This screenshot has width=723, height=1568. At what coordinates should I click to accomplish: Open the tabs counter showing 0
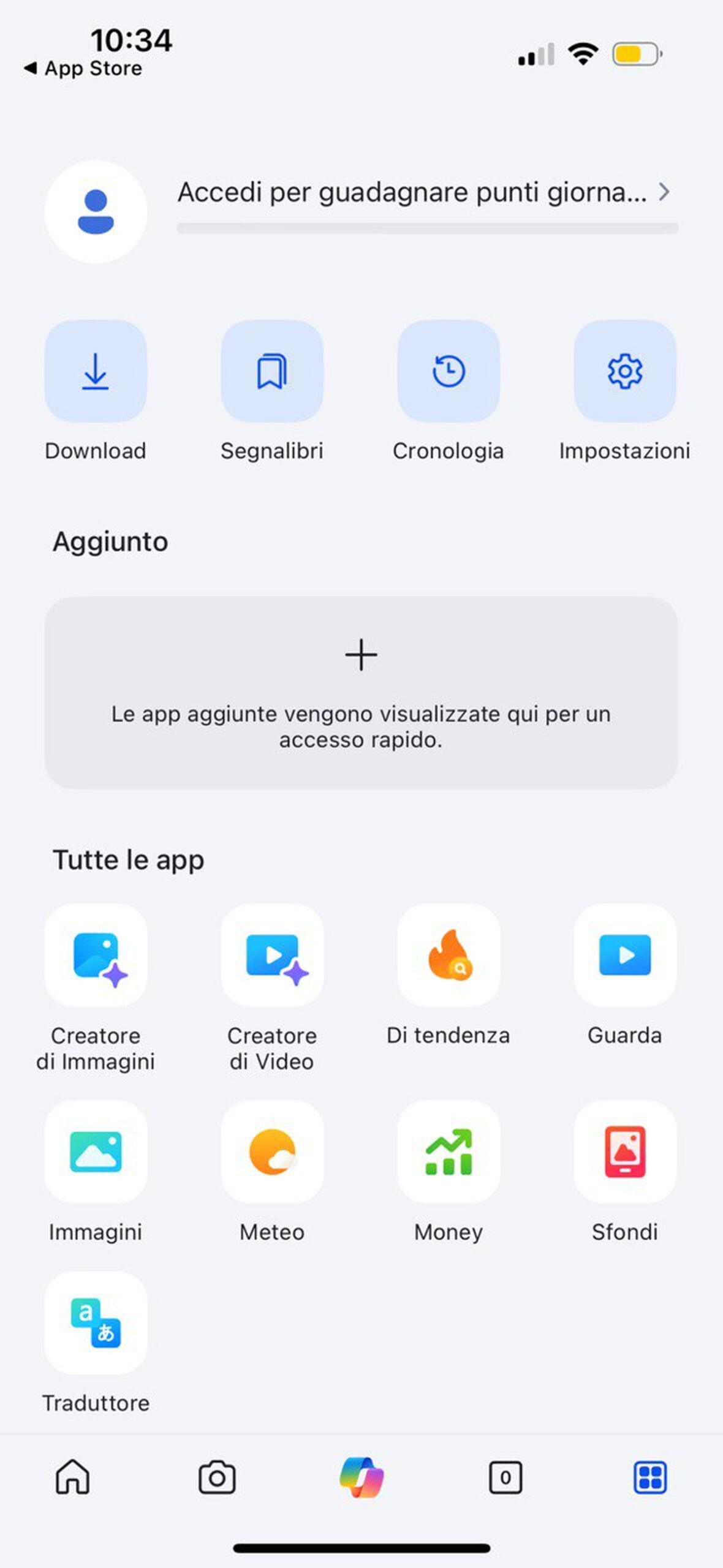[505, 1477]
